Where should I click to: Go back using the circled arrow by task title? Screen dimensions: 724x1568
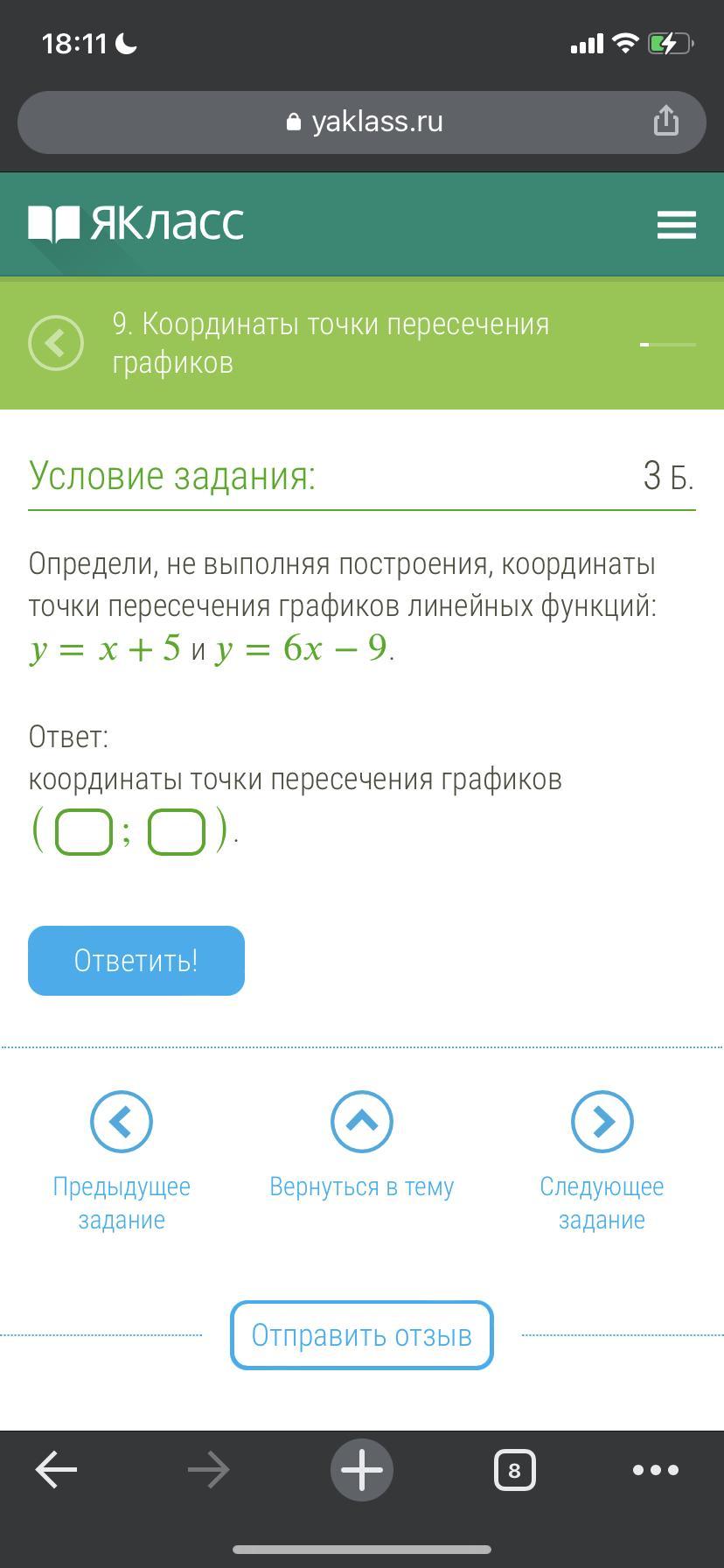coord(56,343)
